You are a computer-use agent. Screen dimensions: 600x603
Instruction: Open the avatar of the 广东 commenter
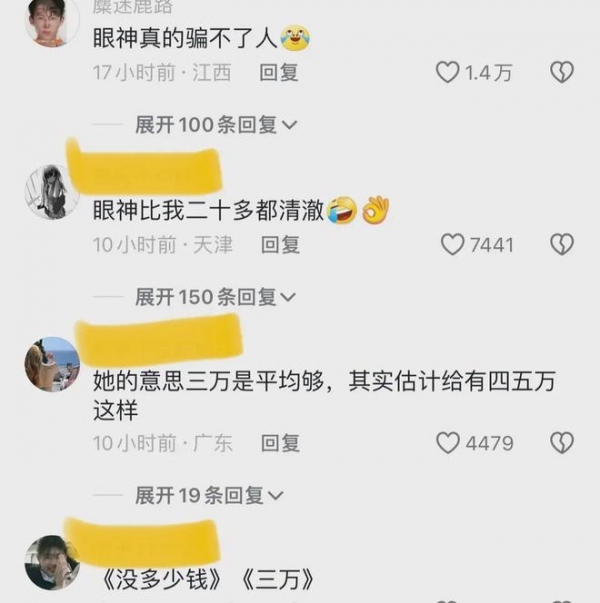point(52,364)
